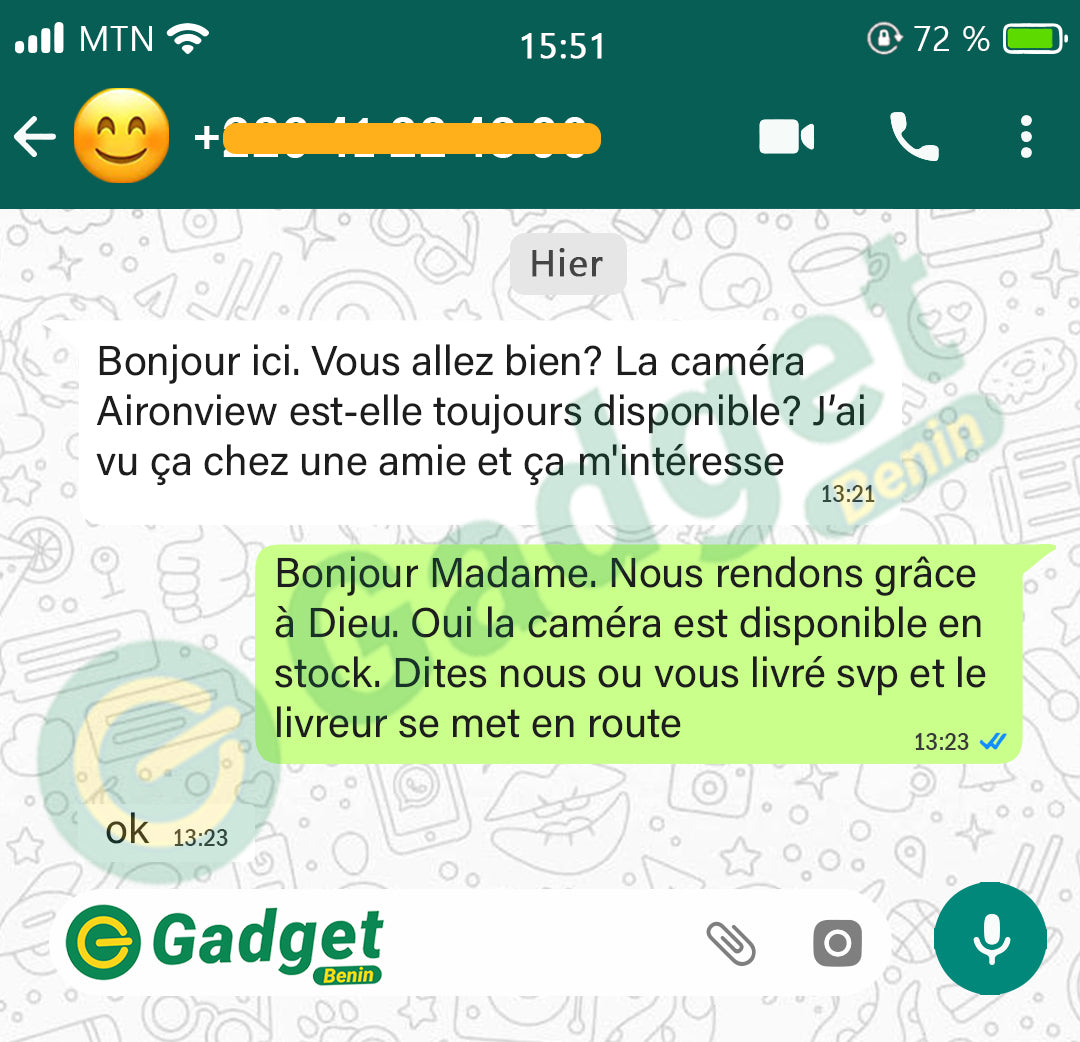Start a video call with this contact
The image size is (1080, 1042).
click(x=786, y=137)
